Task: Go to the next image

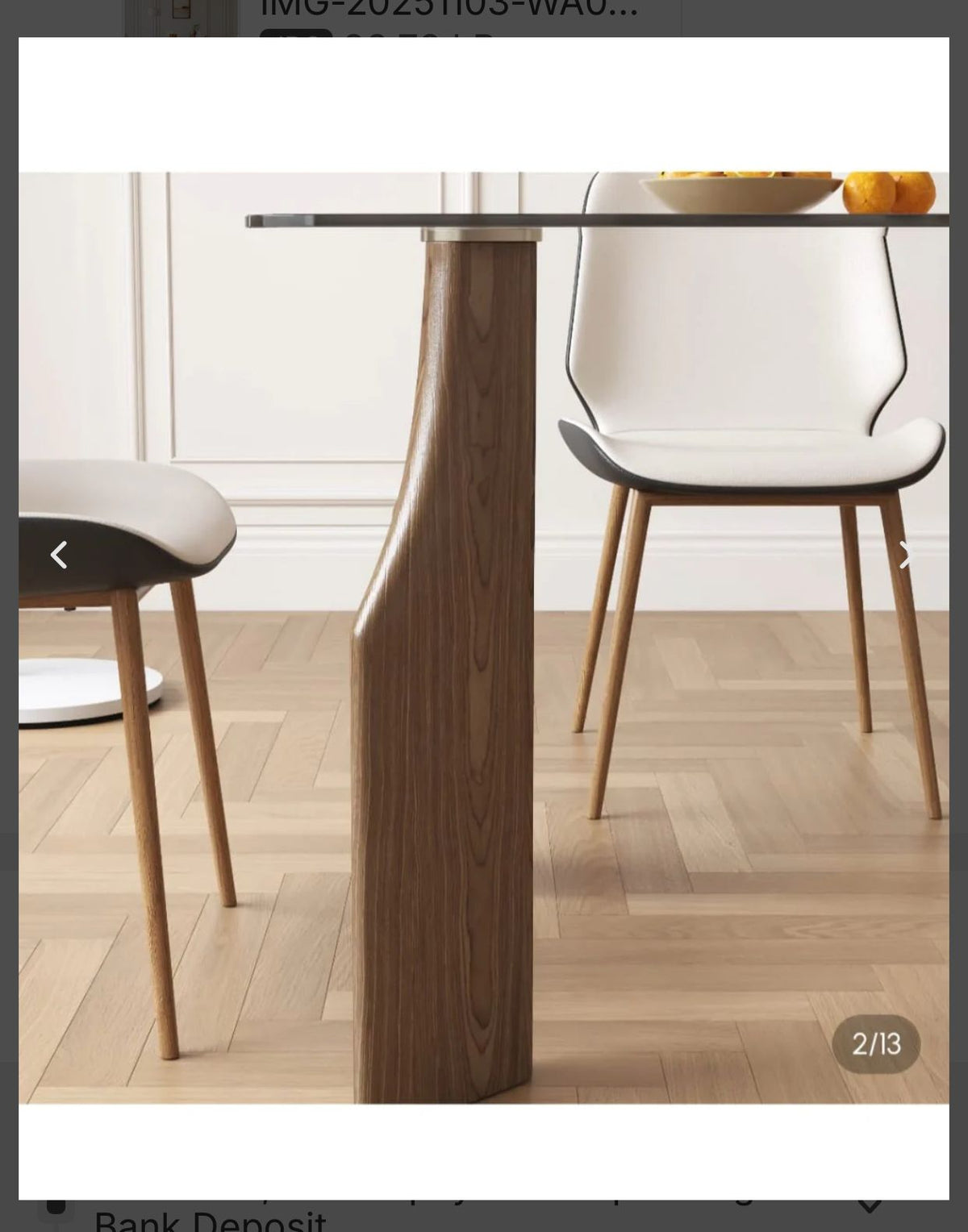Action: (907, 555)
